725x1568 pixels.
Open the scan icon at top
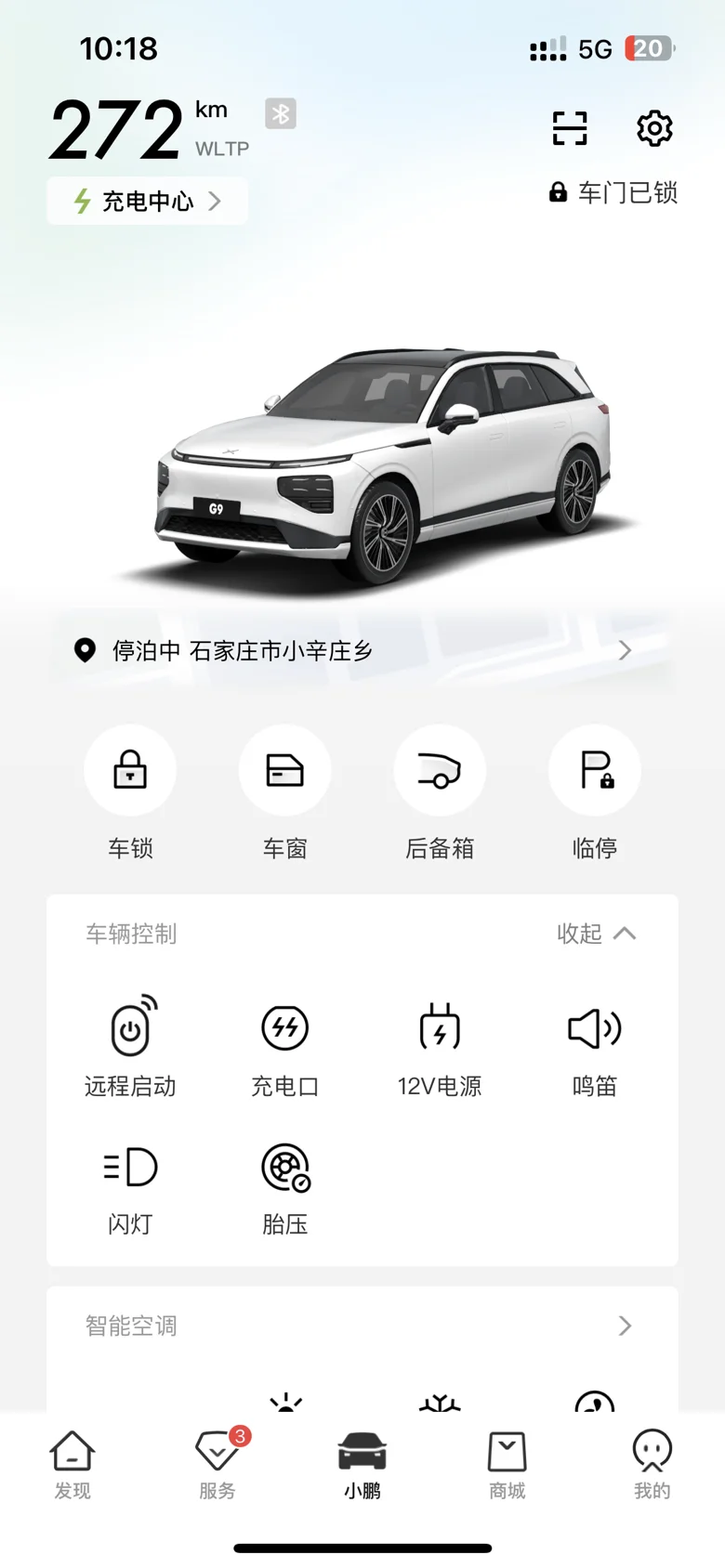tap(569, 128)
